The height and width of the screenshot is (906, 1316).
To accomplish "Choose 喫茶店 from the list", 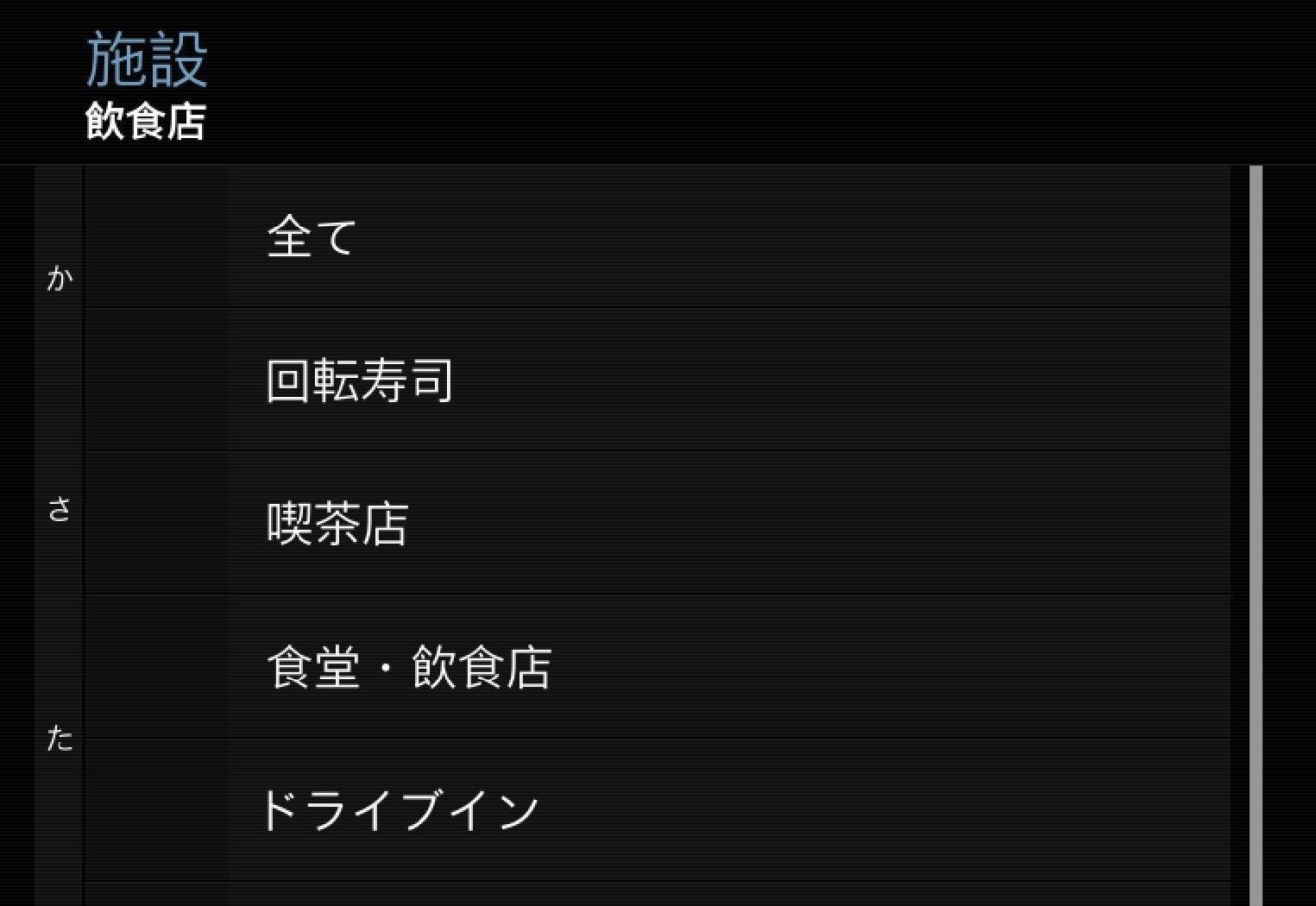I will [x=656, y=524].
